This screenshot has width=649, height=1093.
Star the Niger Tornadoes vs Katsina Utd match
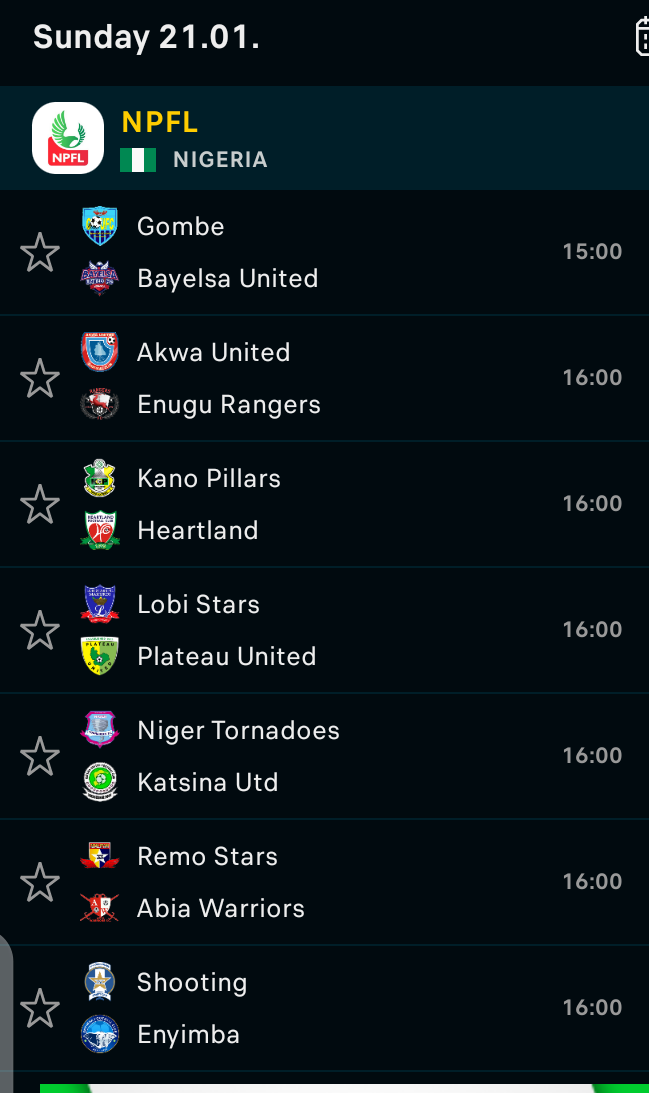(x=40, y=757)
